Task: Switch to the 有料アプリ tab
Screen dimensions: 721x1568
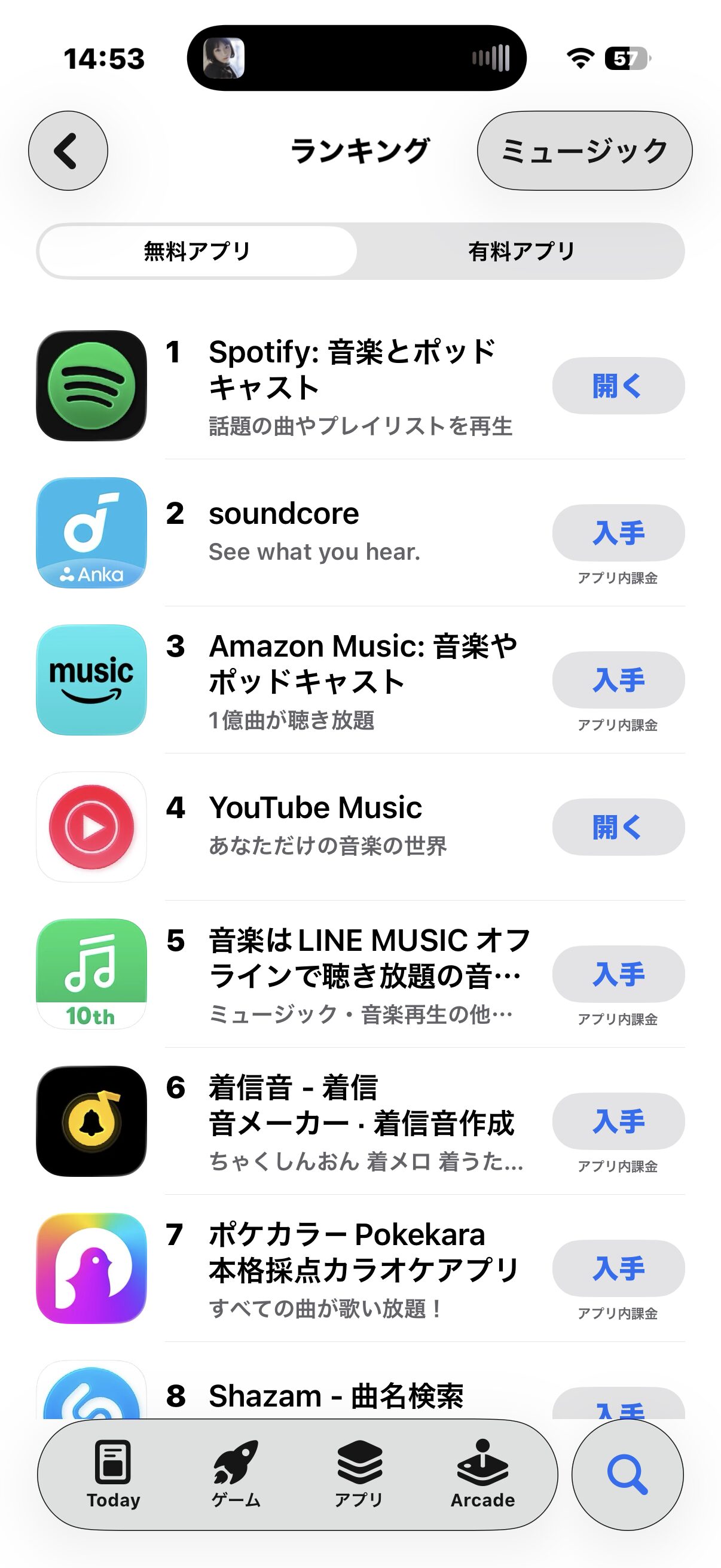Action: point(521,251)
